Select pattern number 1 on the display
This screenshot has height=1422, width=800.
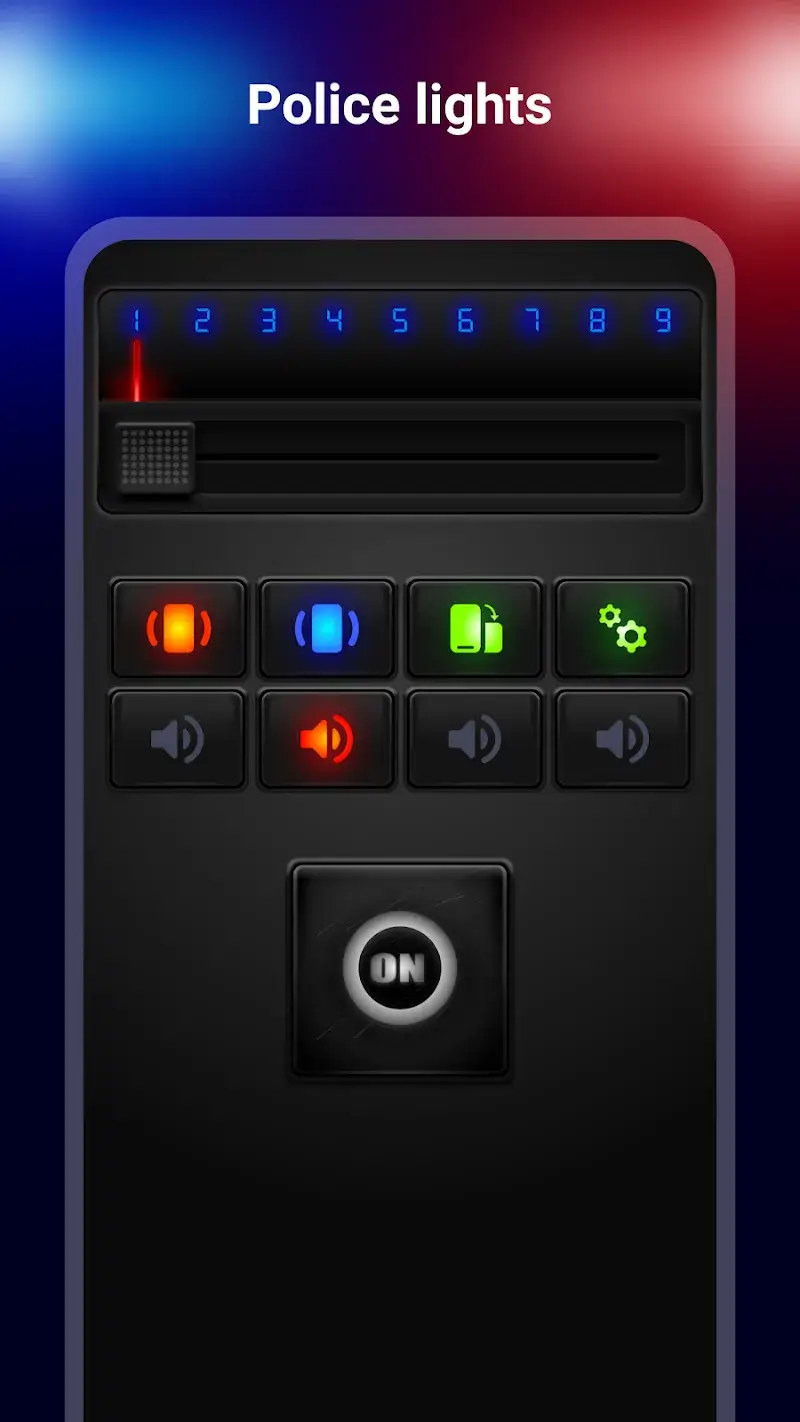click(x=138, y=321)
